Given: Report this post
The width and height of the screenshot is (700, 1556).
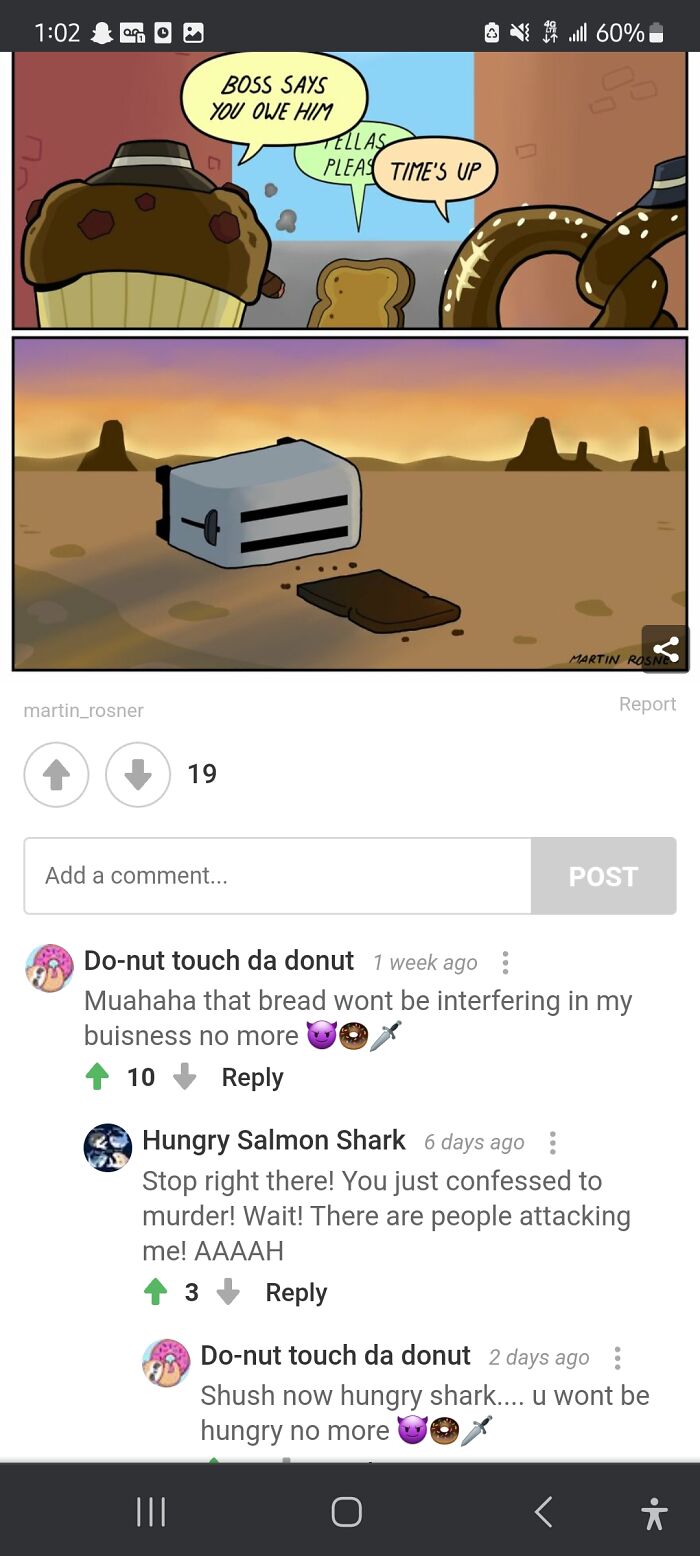Looking at the screenshot, I should coord(647,704).
